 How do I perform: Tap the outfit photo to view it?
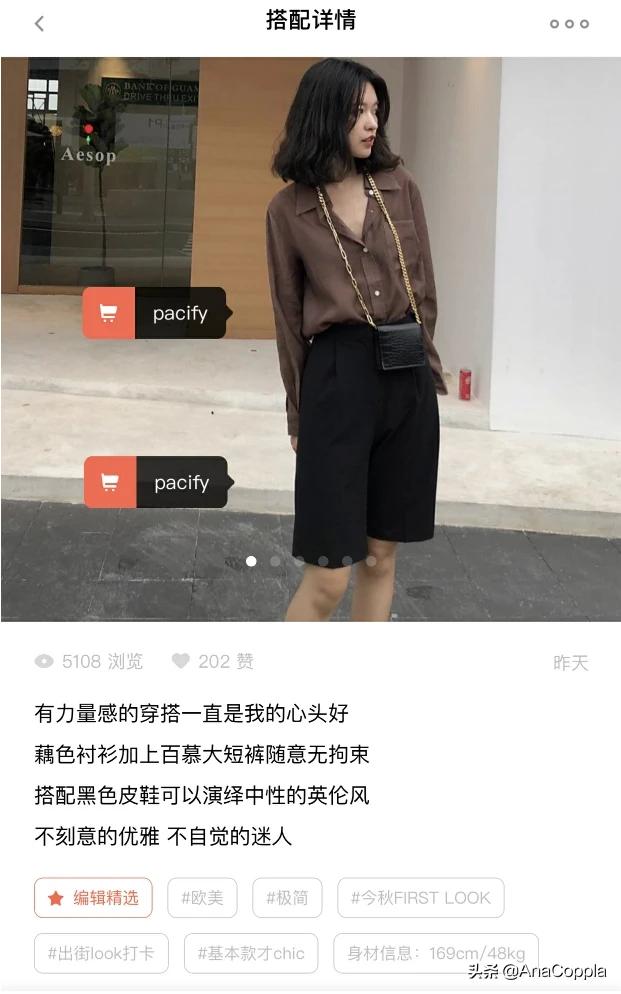click(310, 339)
